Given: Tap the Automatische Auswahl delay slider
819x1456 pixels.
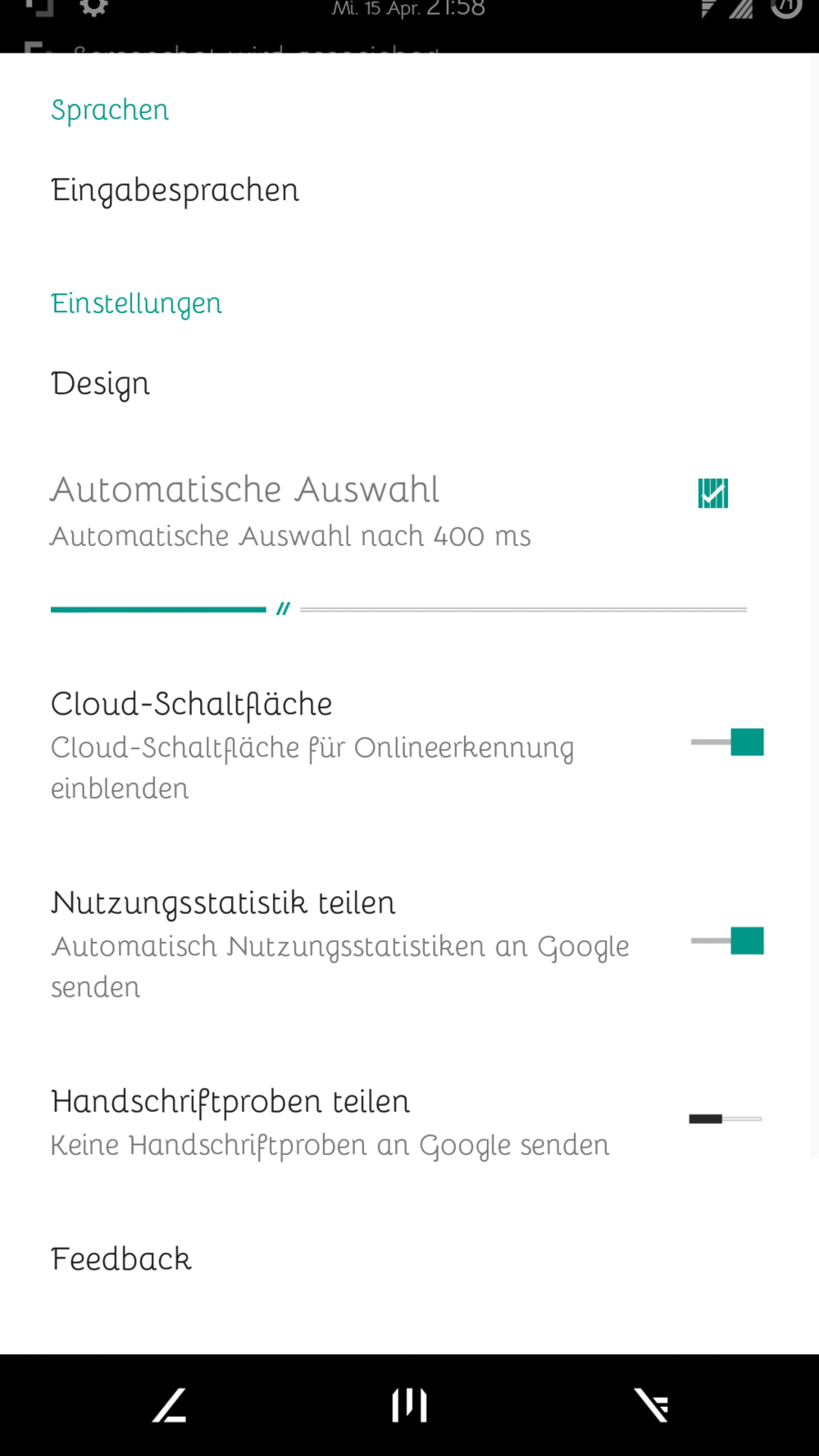Looking at the screenshot, I should [x=399, y=609].
